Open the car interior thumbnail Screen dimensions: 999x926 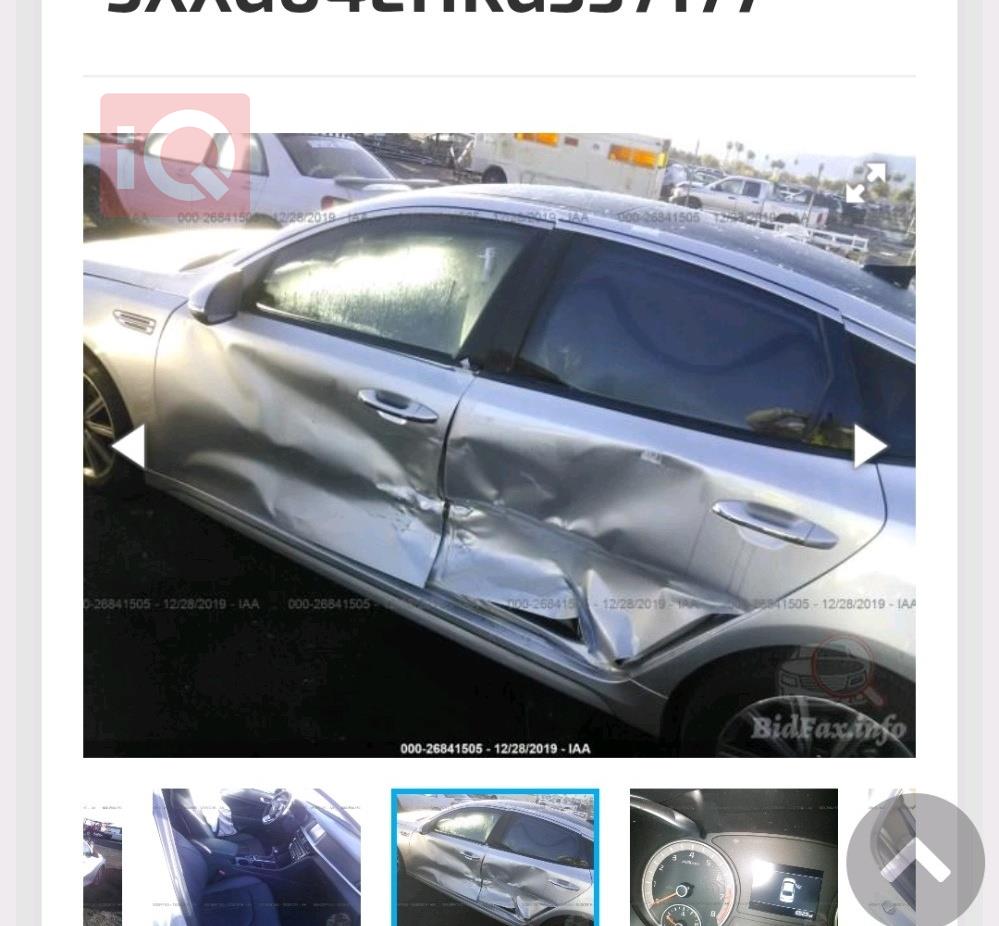point(256,857)
